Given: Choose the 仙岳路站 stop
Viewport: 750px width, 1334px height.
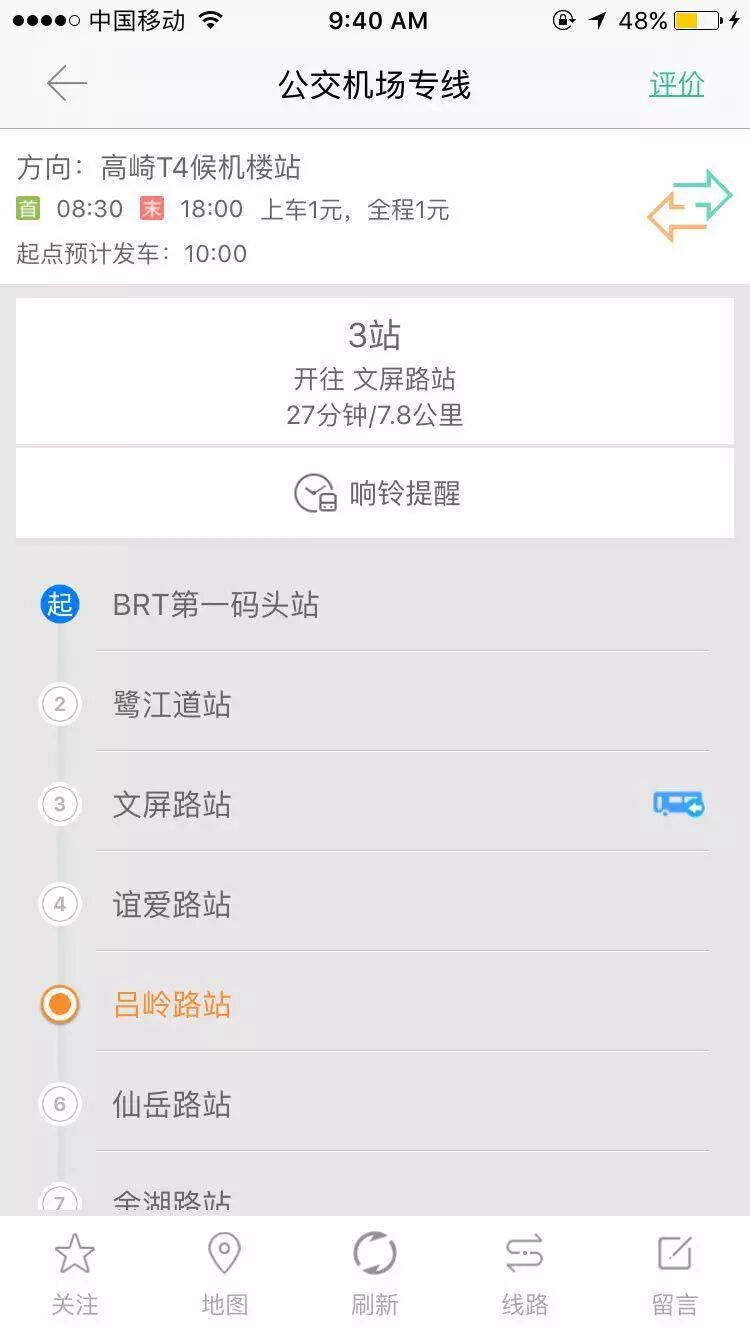Looking at the screenshot, I should pos(172,1105).
